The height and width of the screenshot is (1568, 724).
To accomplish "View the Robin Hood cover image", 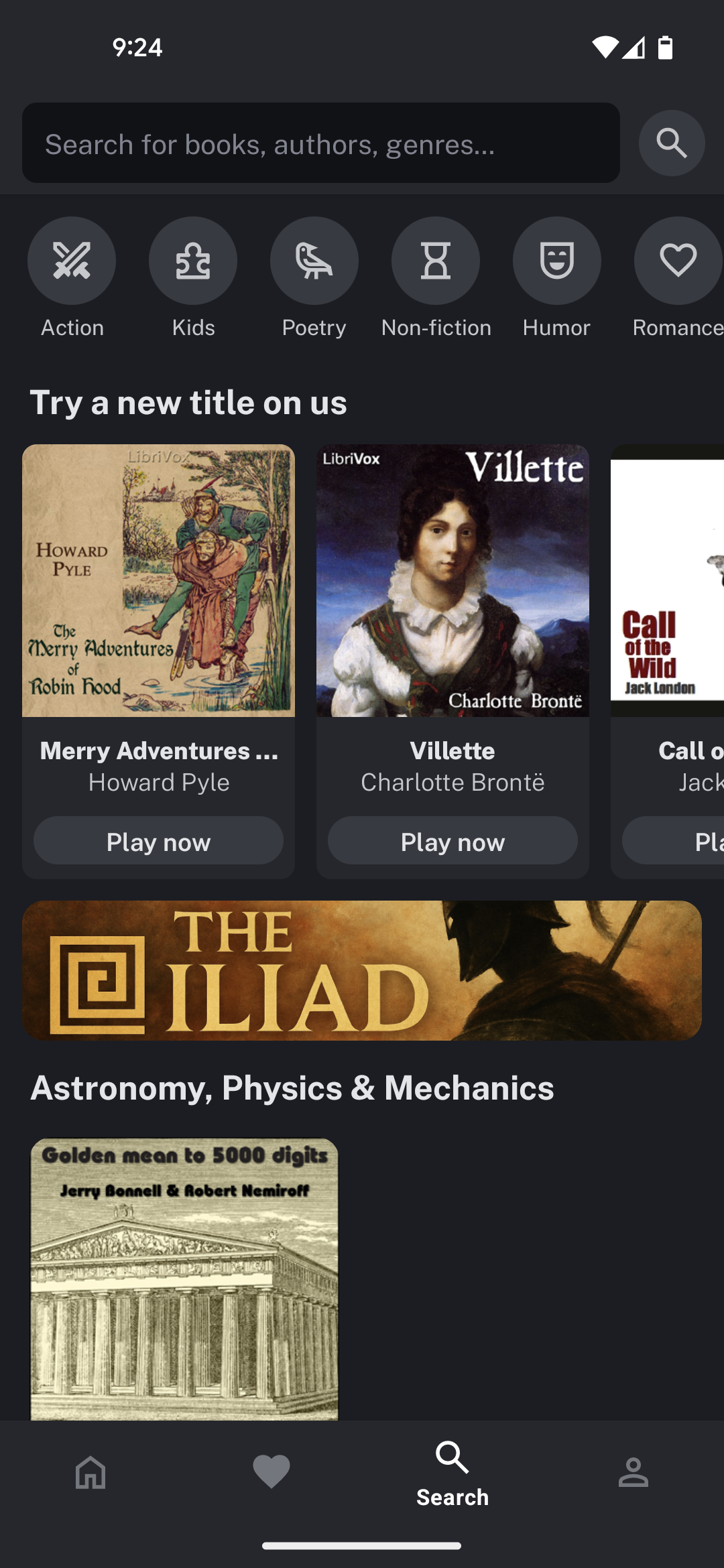I will (158, 582).
